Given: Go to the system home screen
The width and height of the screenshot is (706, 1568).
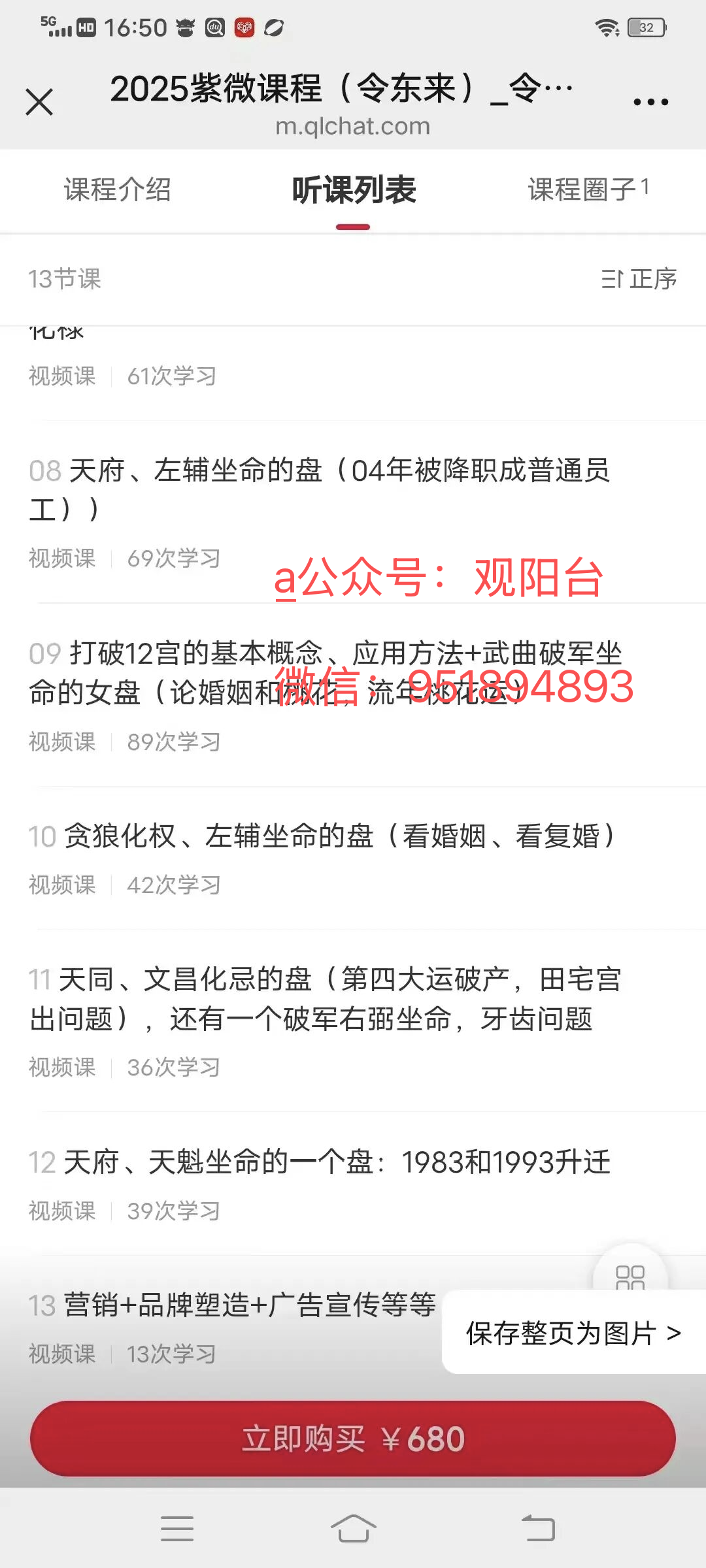Looking at the screenshot, I should coord(353,1529).
